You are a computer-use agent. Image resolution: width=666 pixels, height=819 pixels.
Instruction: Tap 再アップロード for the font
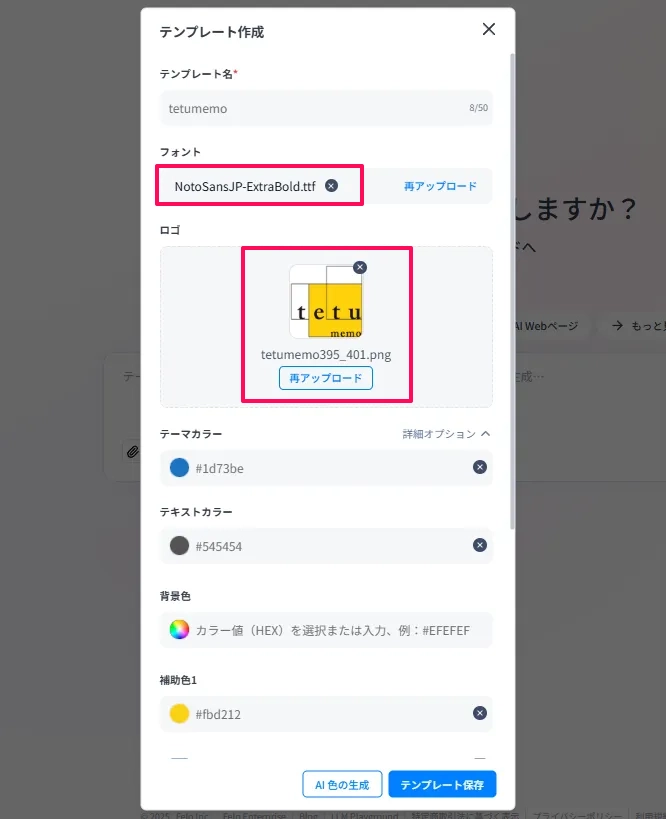[440, 186]
